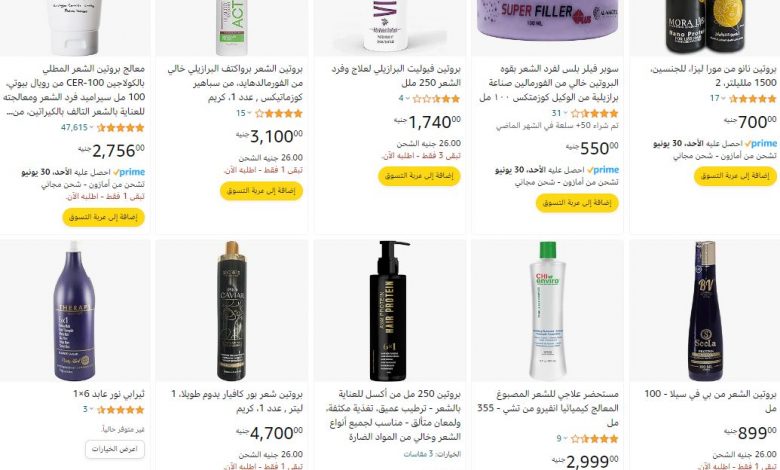Open the Pure Caviar protein product image

(x=232, y=311)
